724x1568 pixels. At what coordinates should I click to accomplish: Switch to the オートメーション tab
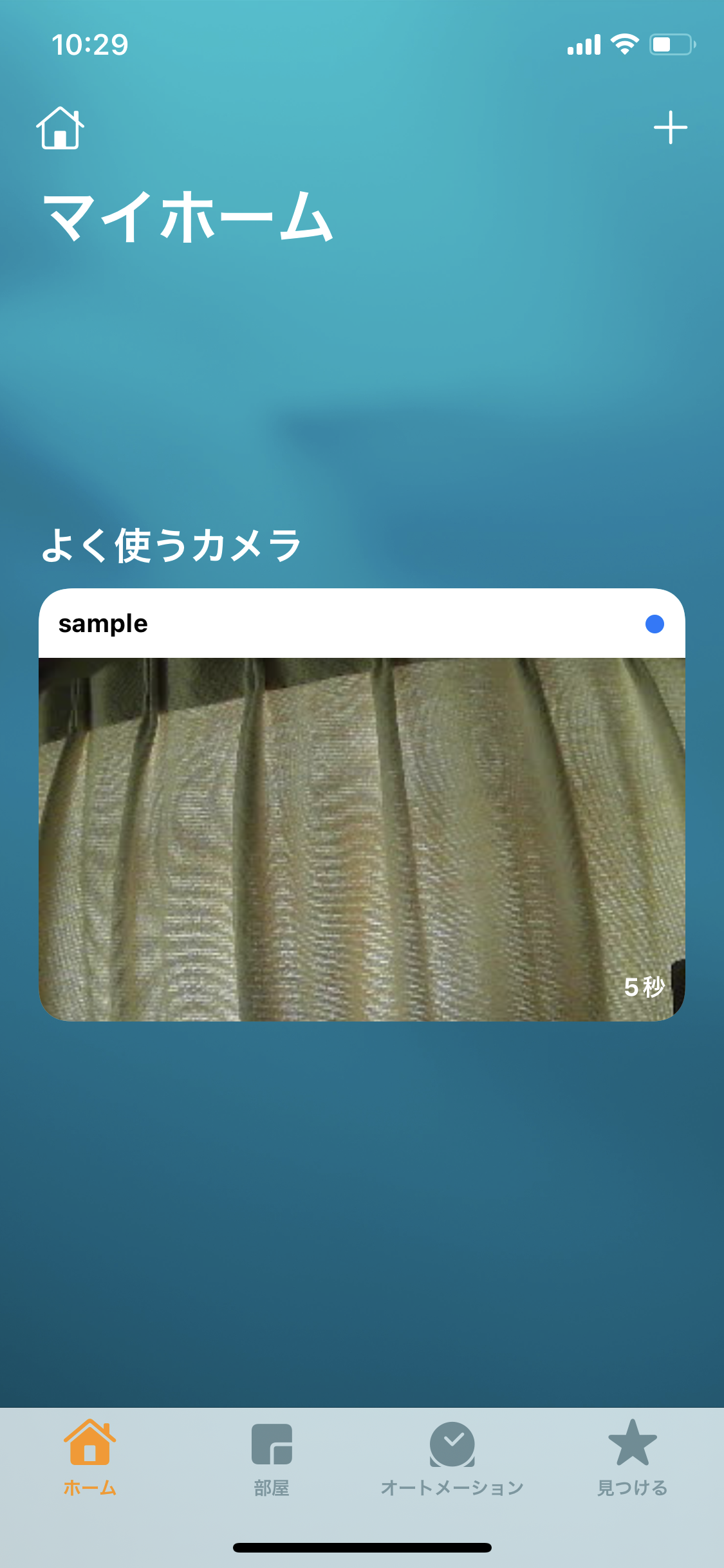click(452, 1459)
